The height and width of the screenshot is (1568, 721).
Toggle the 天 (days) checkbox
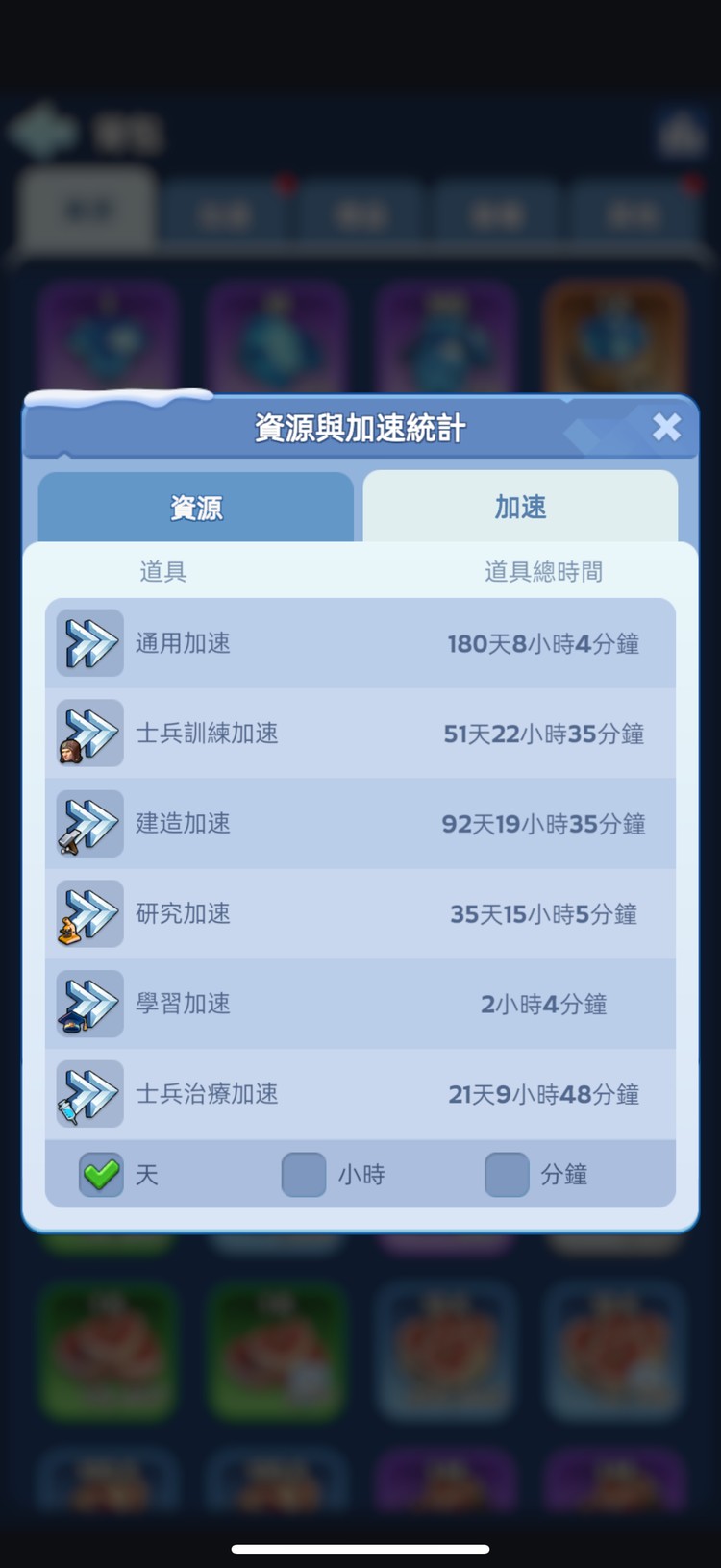[100, 1175]
